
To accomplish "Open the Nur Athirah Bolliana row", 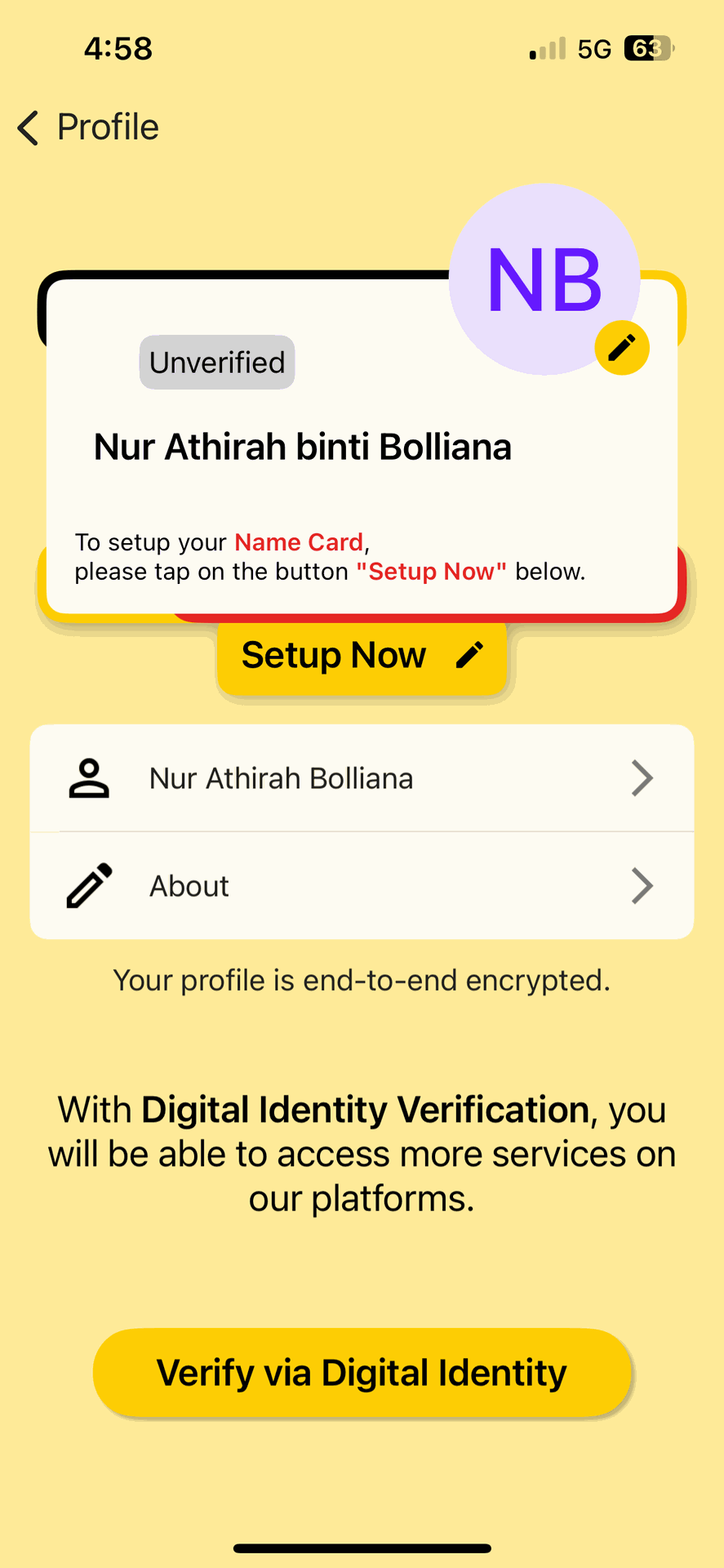I will [x=362, y=778].
